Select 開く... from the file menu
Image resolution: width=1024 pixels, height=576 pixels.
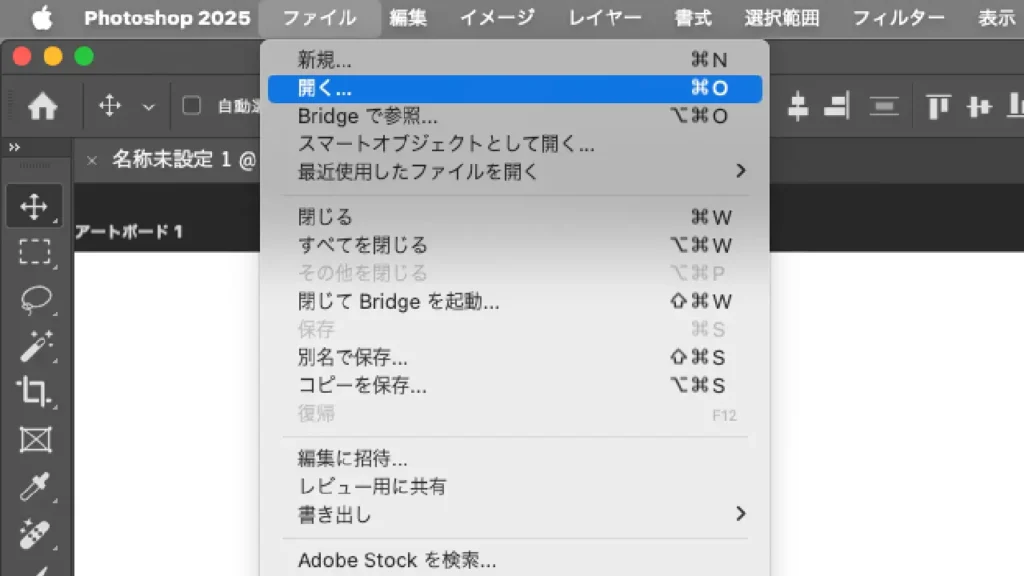pos(324,88)
